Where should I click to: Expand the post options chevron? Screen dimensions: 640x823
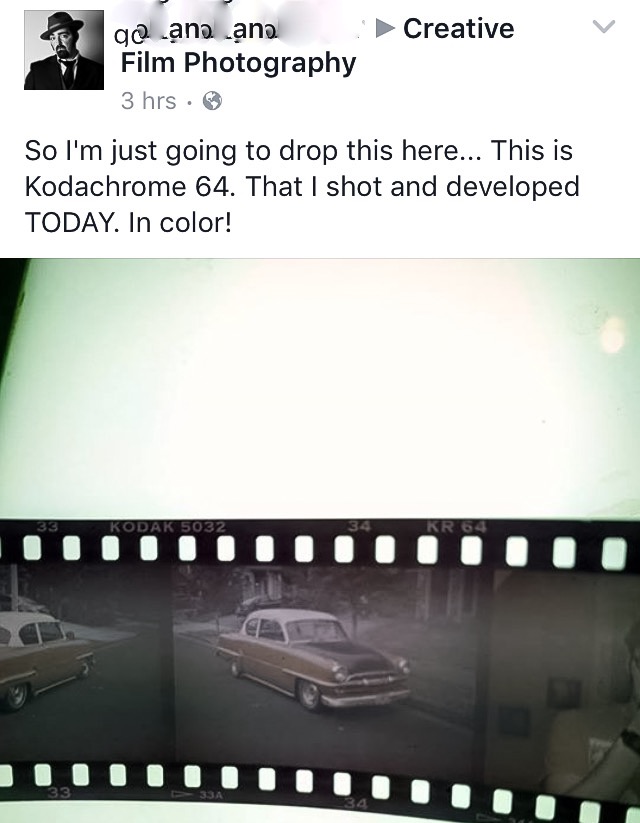[604, 28]
